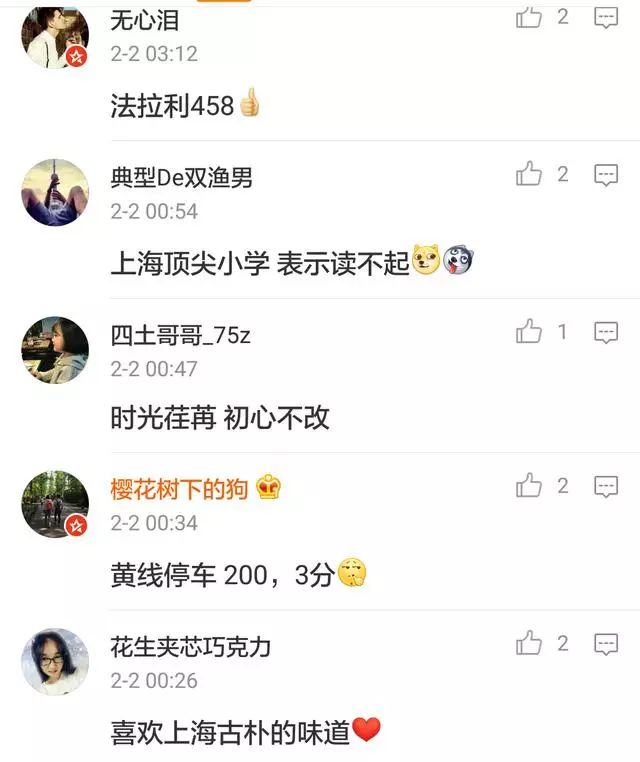This screenshot has height=762, width=640.
Task: Open 花生夹芯巧克力's profile avatar
Action: point(55,661)
